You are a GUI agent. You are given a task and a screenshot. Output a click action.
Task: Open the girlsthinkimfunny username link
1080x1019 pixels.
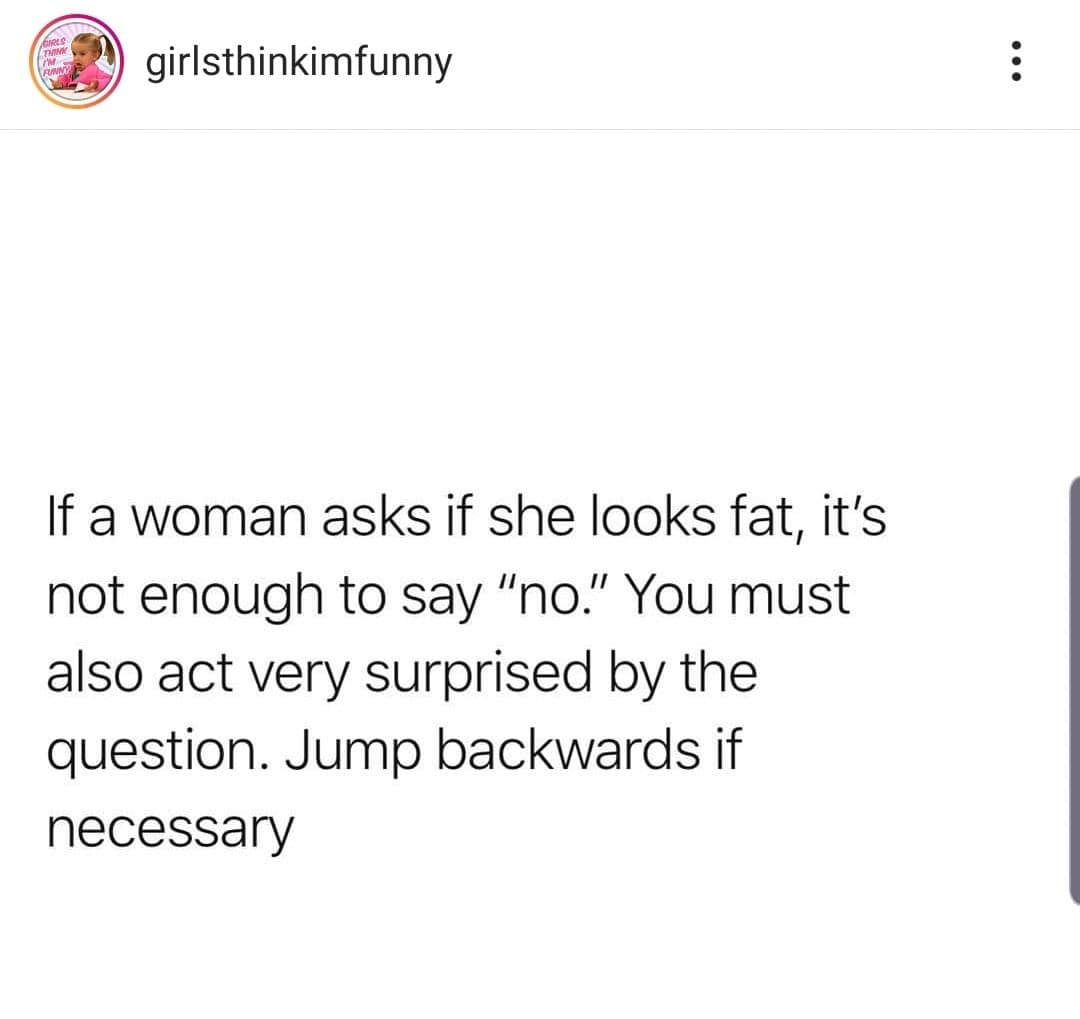299,63
